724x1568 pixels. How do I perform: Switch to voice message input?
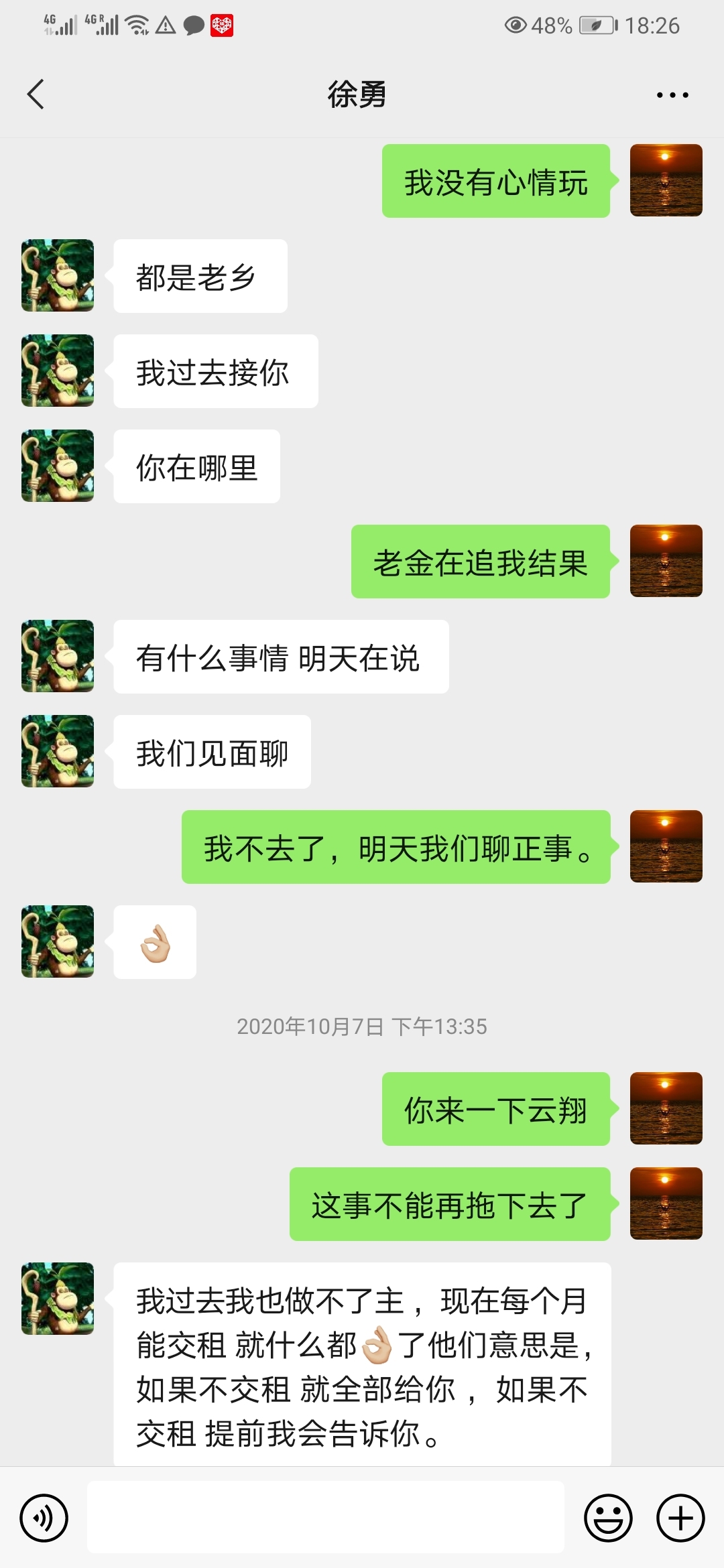pos(44,1518)
